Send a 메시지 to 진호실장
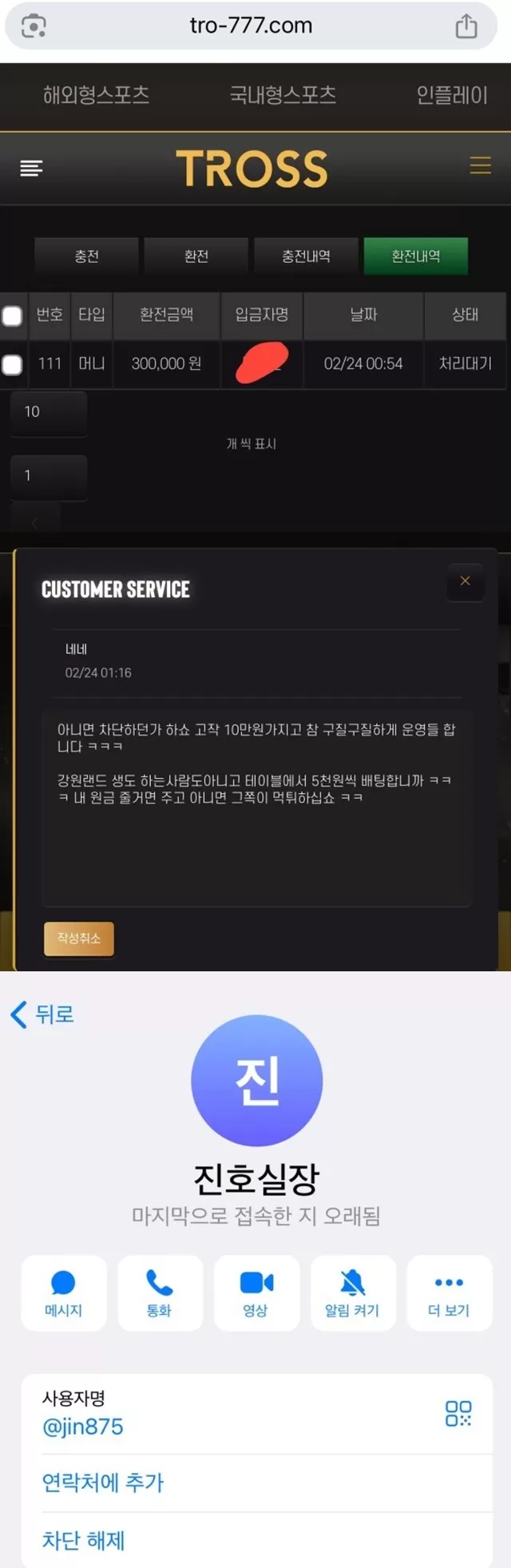The height and width of the screenshot is (1568, 511). 63,1292
